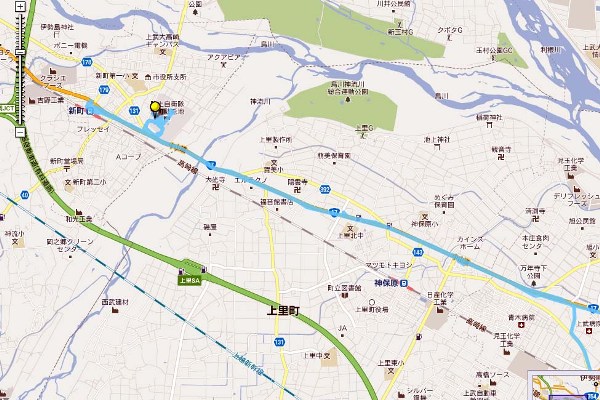
Task: Zoom in with the plus button
Action: 19,5
